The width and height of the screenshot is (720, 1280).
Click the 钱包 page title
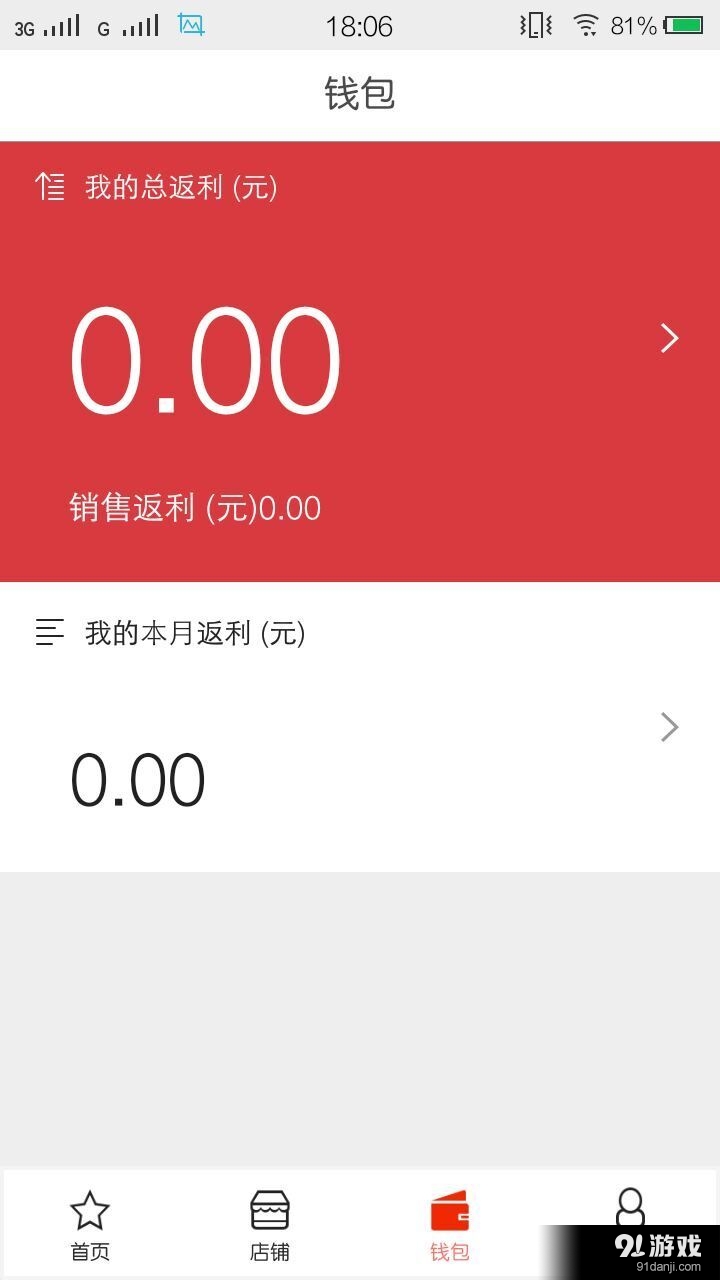(360, 93)
